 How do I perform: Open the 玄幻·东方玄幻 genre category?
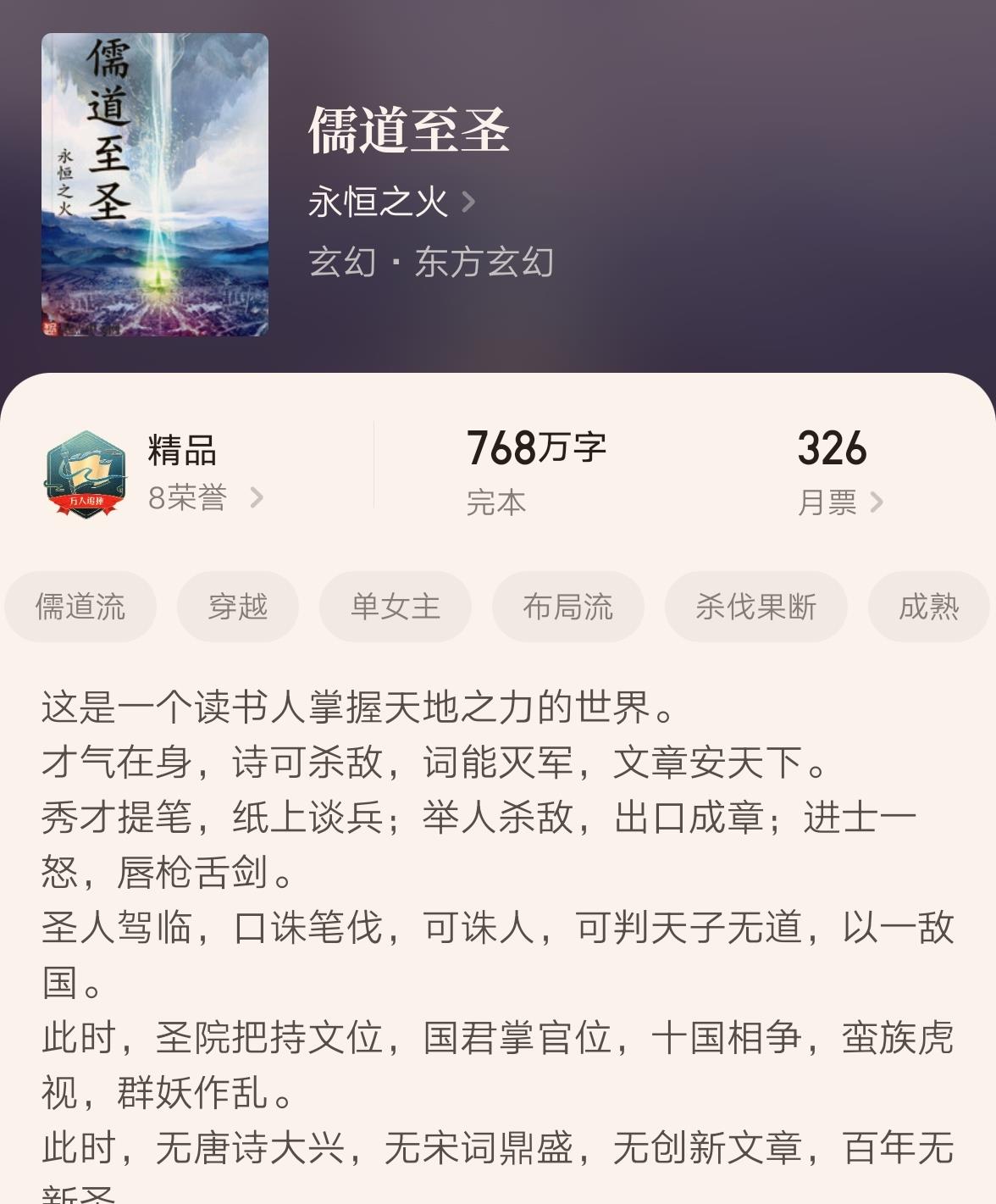click(x=431, y=263)
